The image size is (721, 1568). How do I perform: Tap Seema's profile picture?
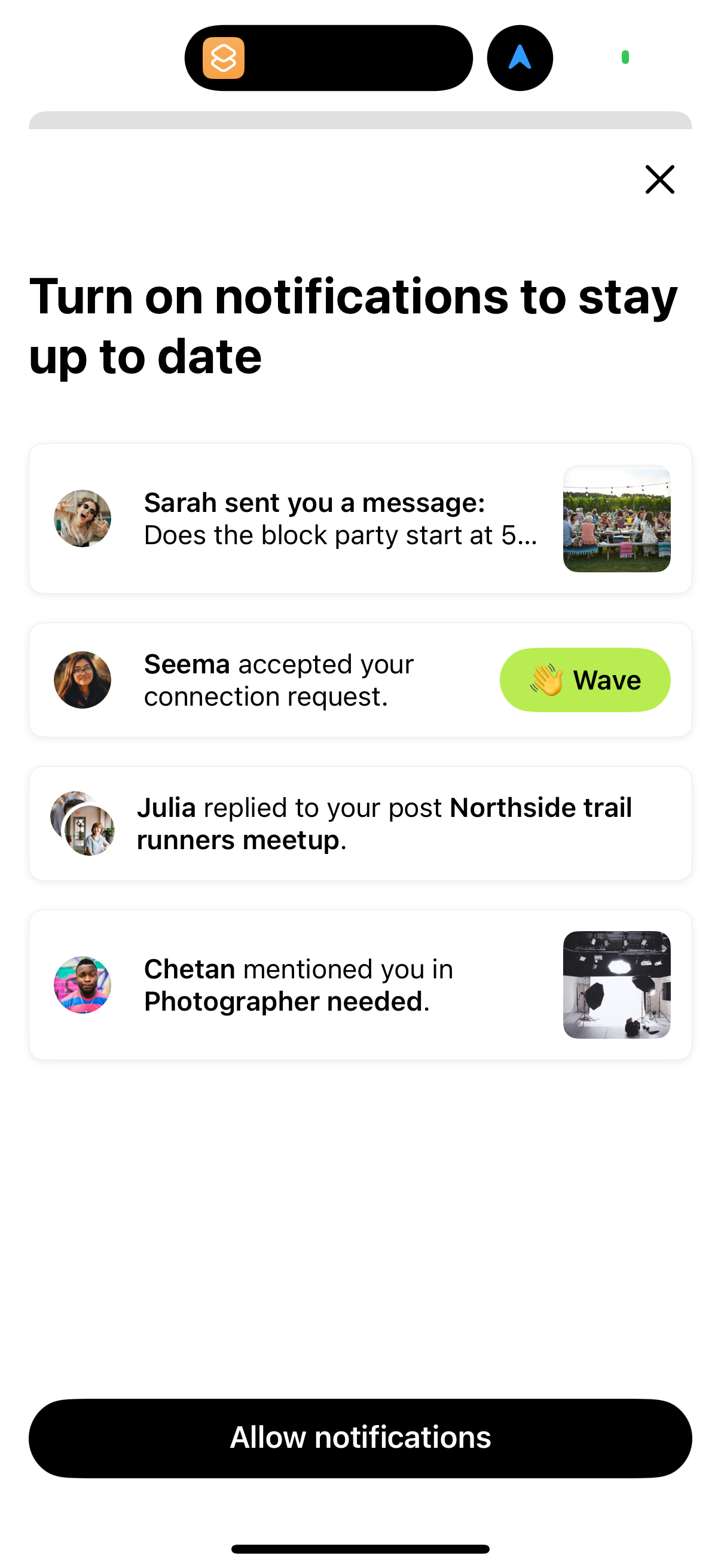point(83,680)
